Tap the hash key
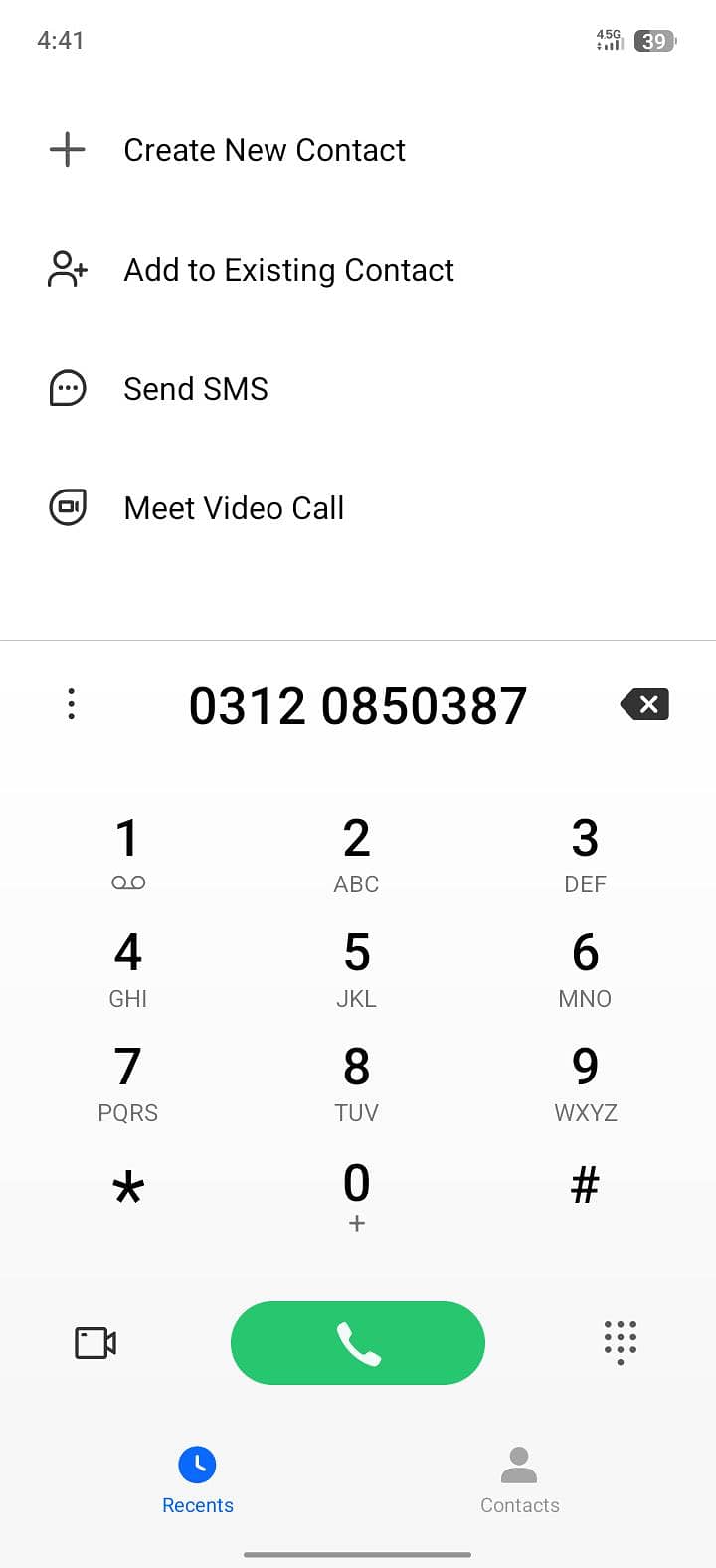716x1568 pixels. click(x=586, y=1186)
